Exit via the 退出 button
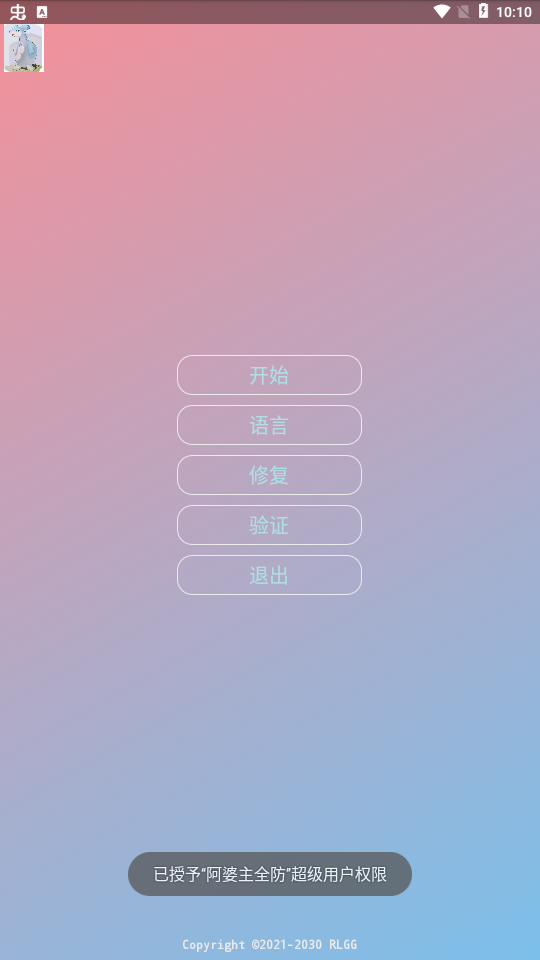 269,575
